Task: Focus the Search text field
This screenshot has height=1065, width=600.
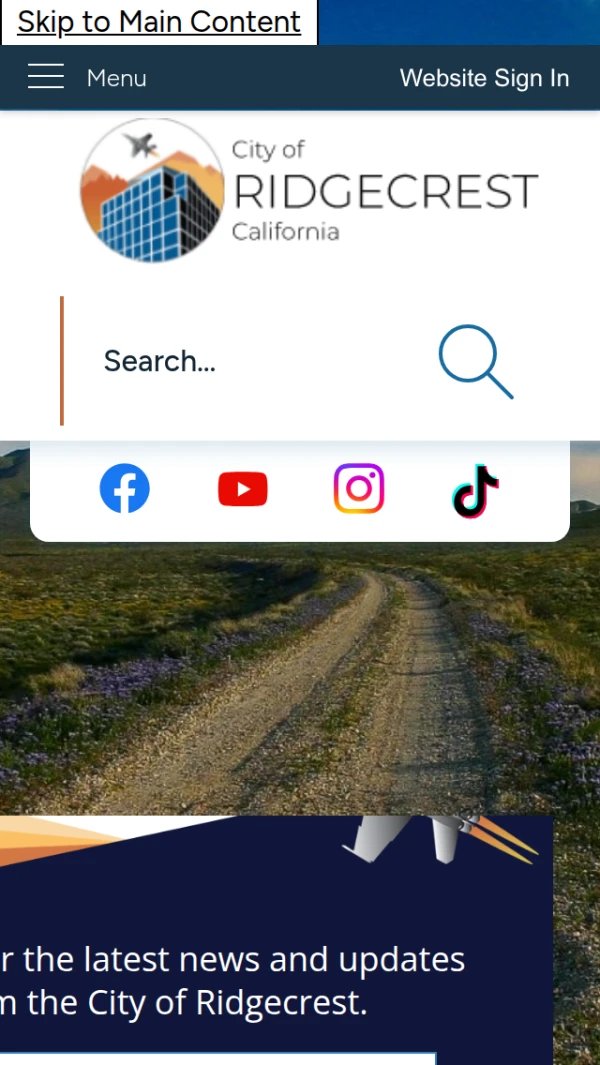Action: coord(250,361)
